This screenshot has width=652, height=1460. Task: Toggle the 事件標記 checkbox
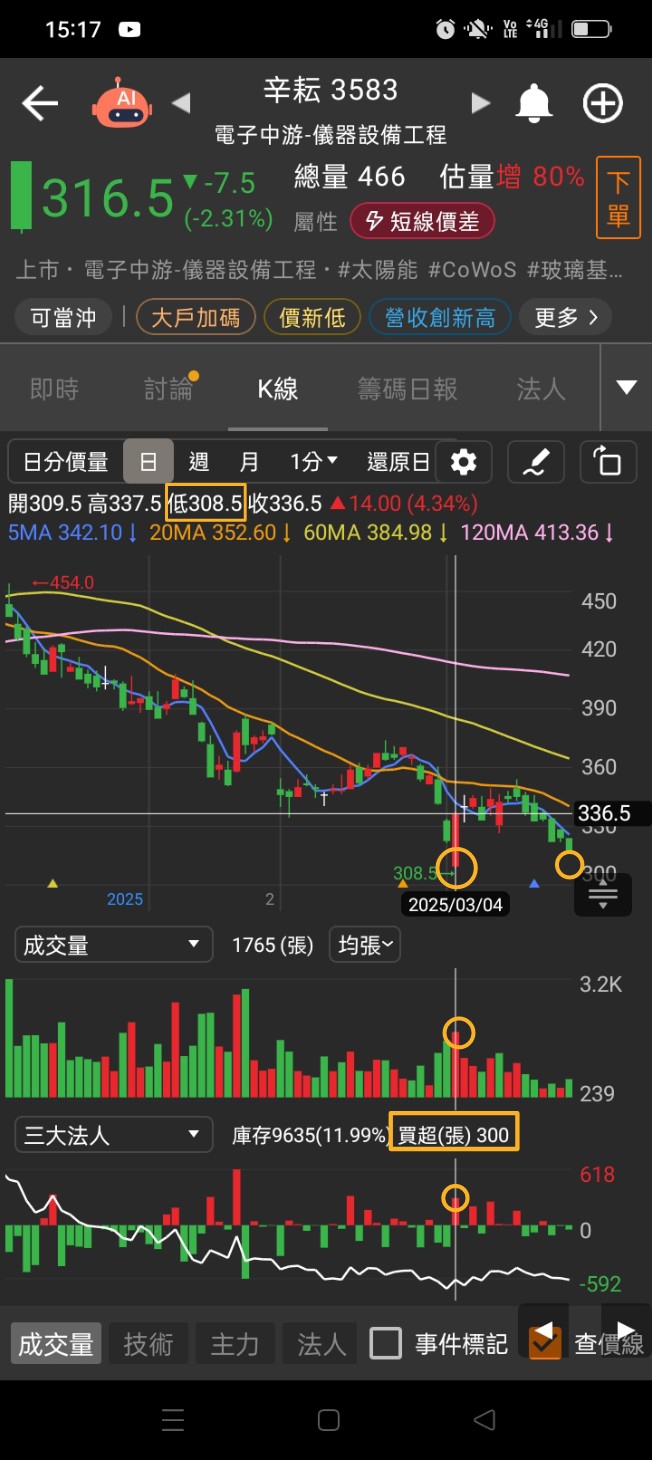click(x=386, y=1343)
